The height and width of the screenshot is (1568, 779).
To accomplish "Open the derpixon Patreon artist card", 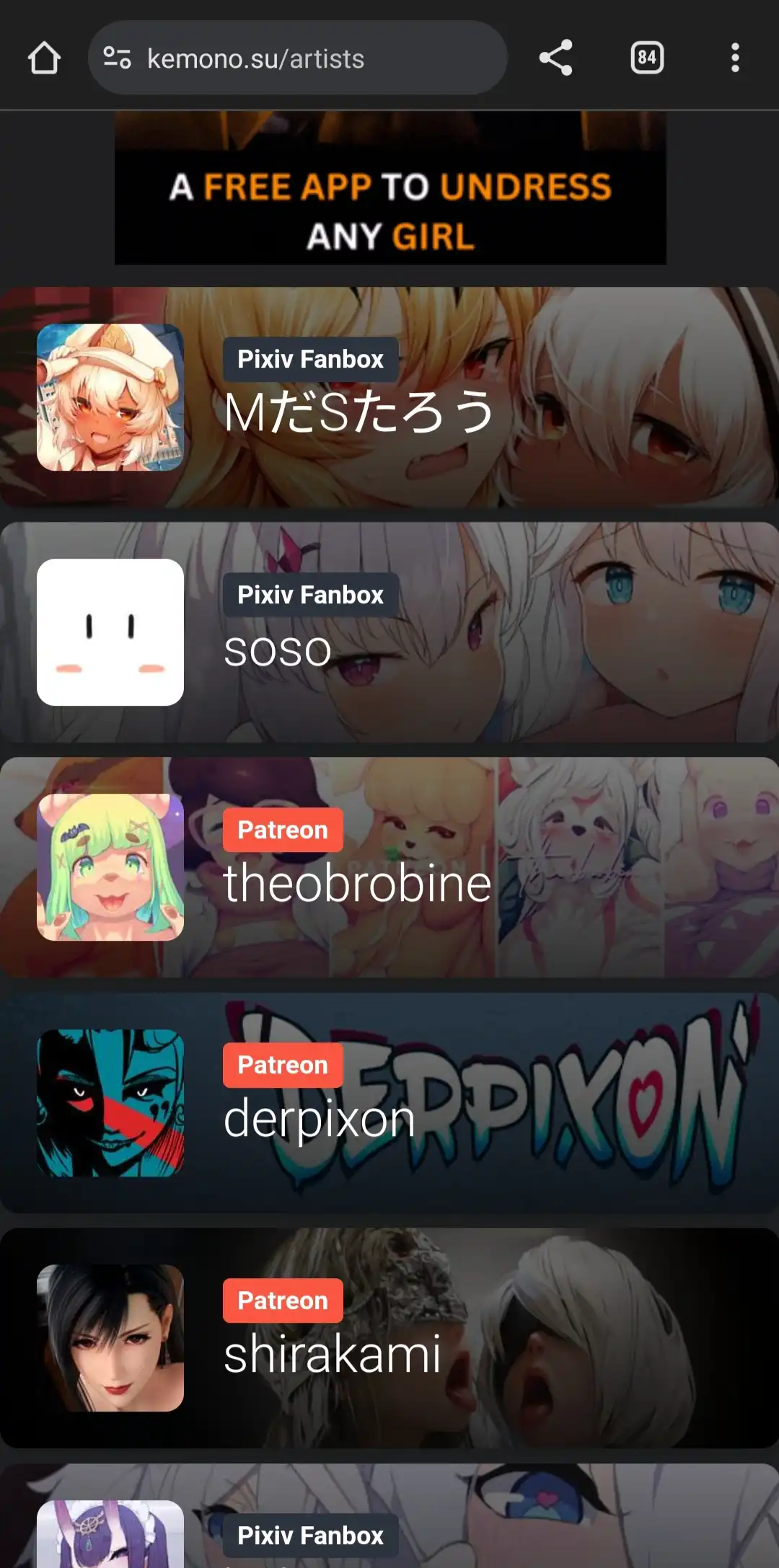I will click(389, 1102).
